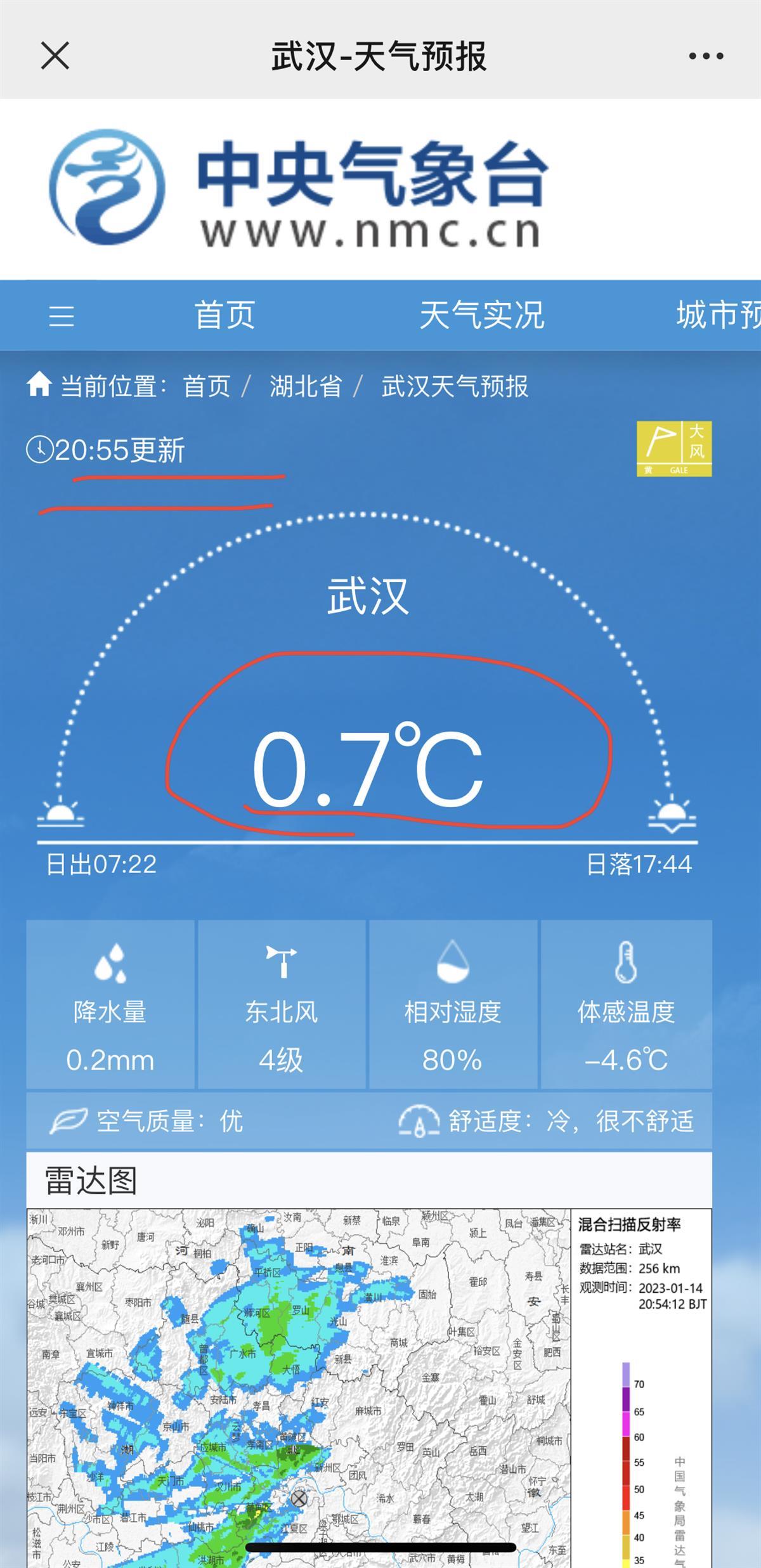Switch to the 天气实况 tab

pos(481,315)
